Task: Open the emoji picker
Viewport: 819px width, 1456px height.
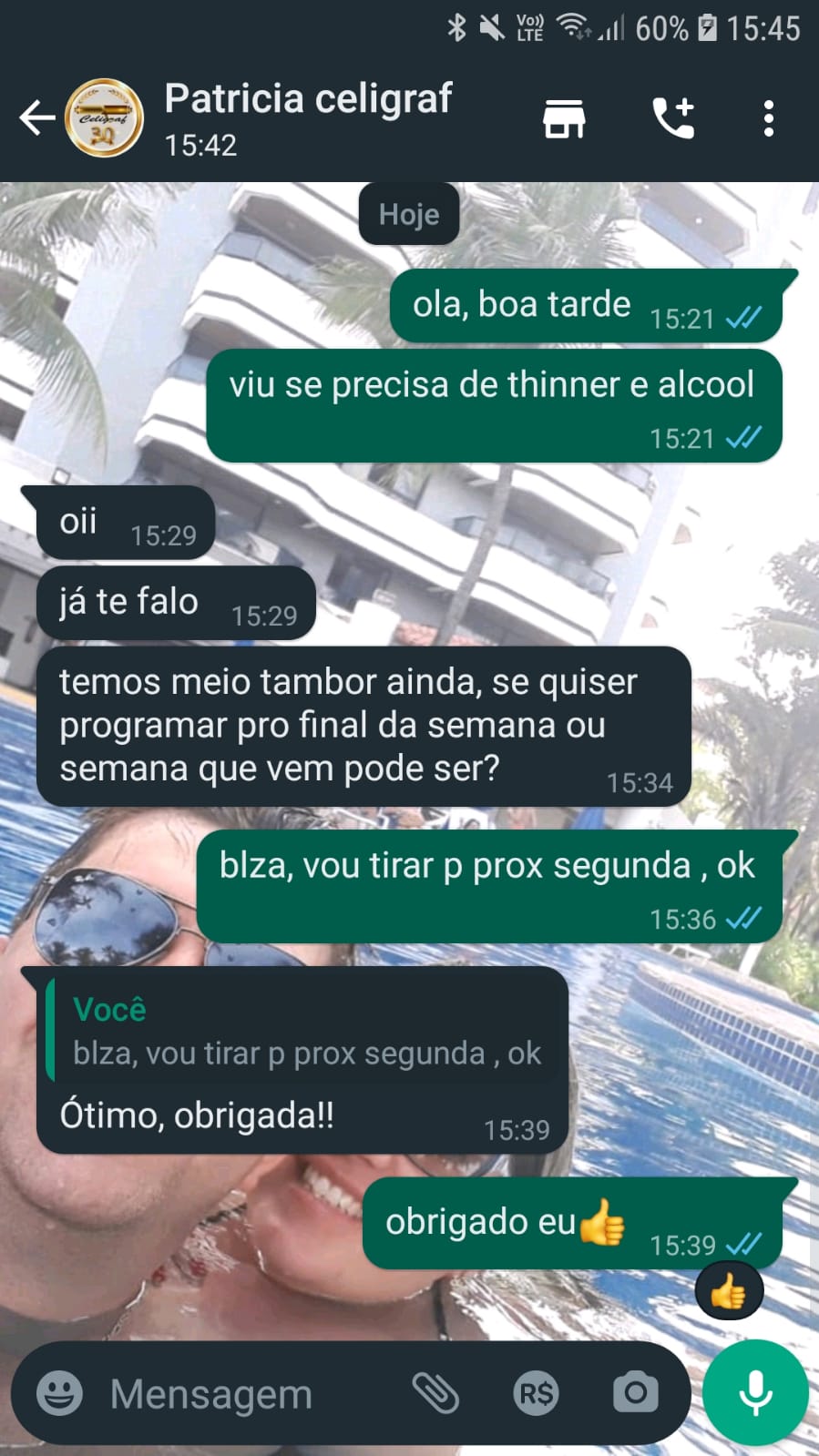Action: coord(59,1393)
